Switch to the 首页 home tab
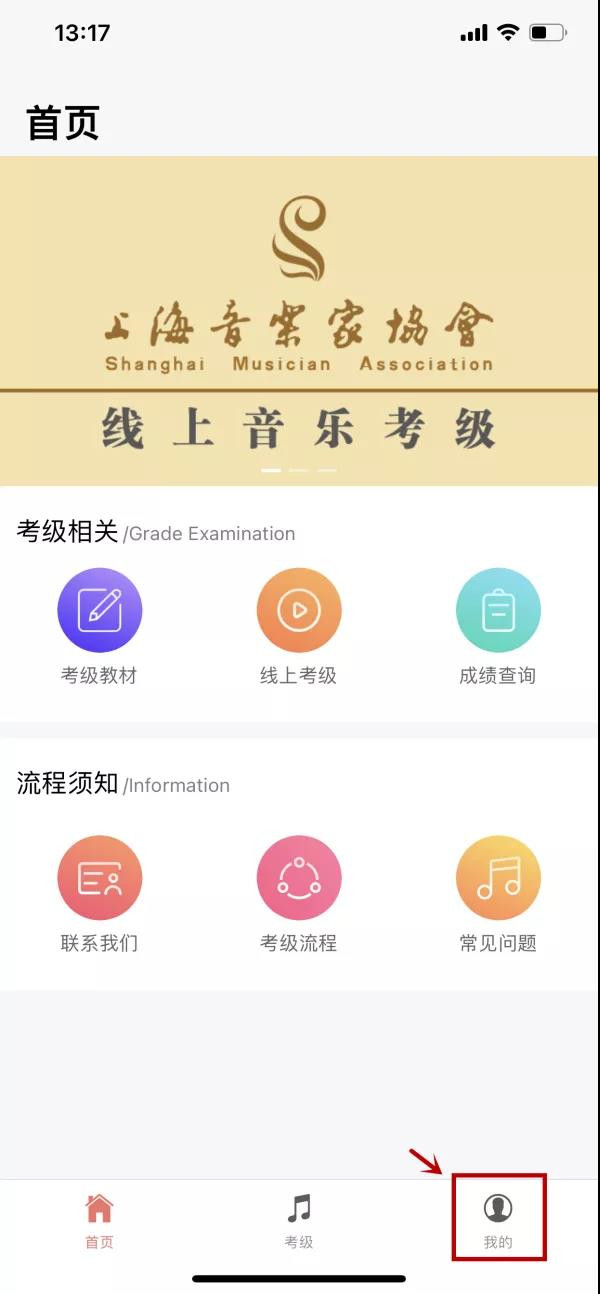This screenshot has width=600, height=1294. coord(99,1220)
